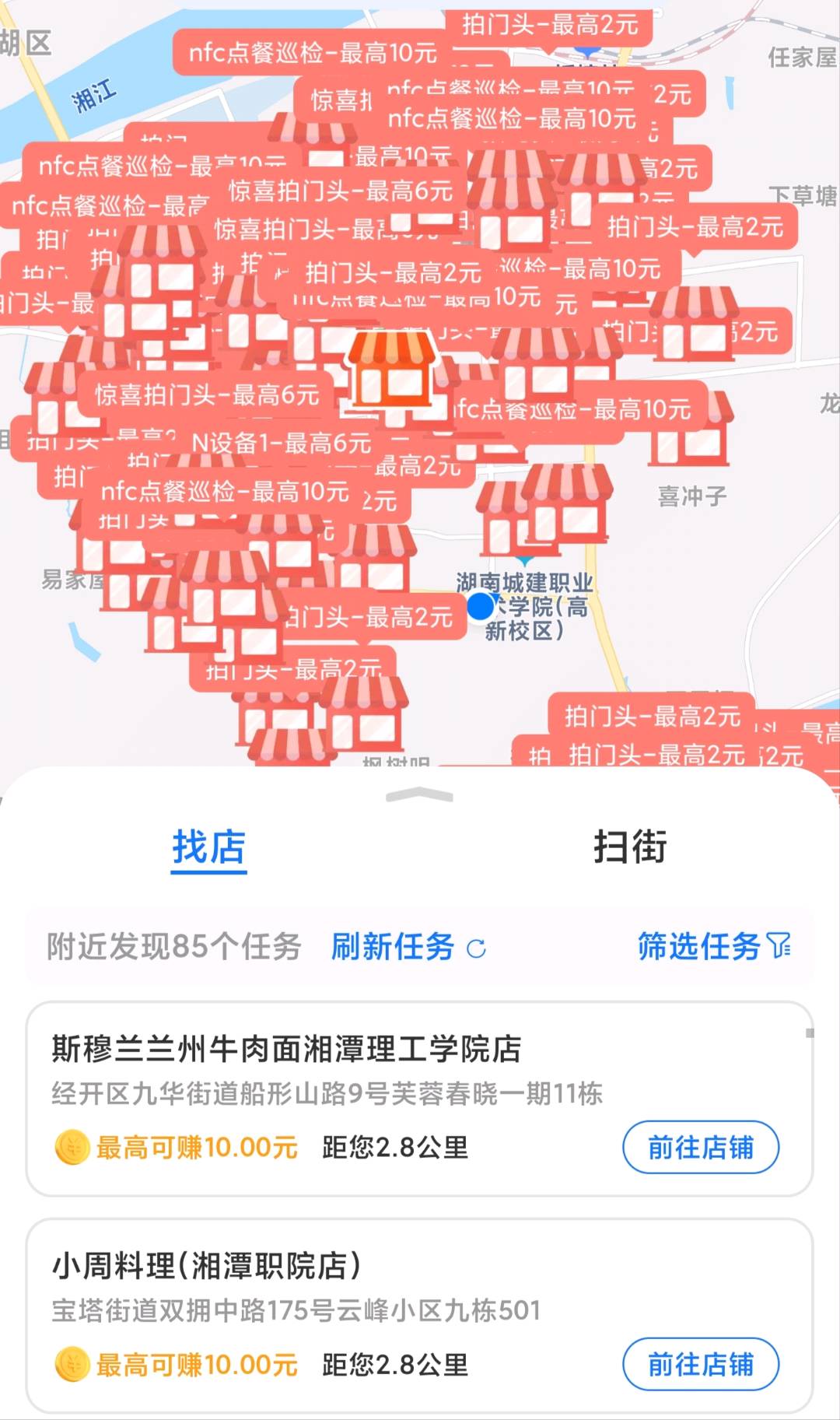Viewport: 840px width, 1420px height.
Task: Switch to the 找店 tab
Action: point(208,847)
